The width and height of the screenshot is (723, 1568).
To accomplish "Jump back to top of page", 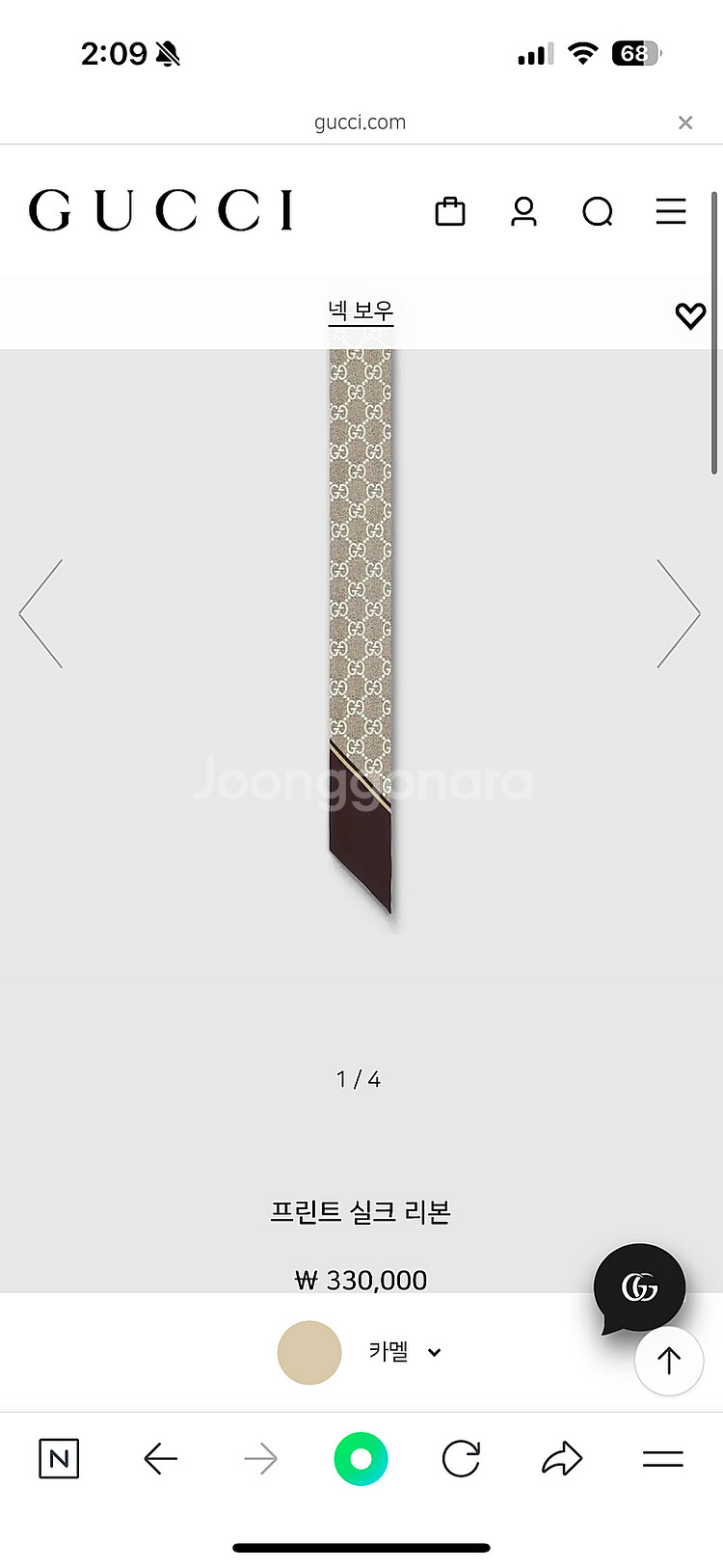I will coord(669,1360).
